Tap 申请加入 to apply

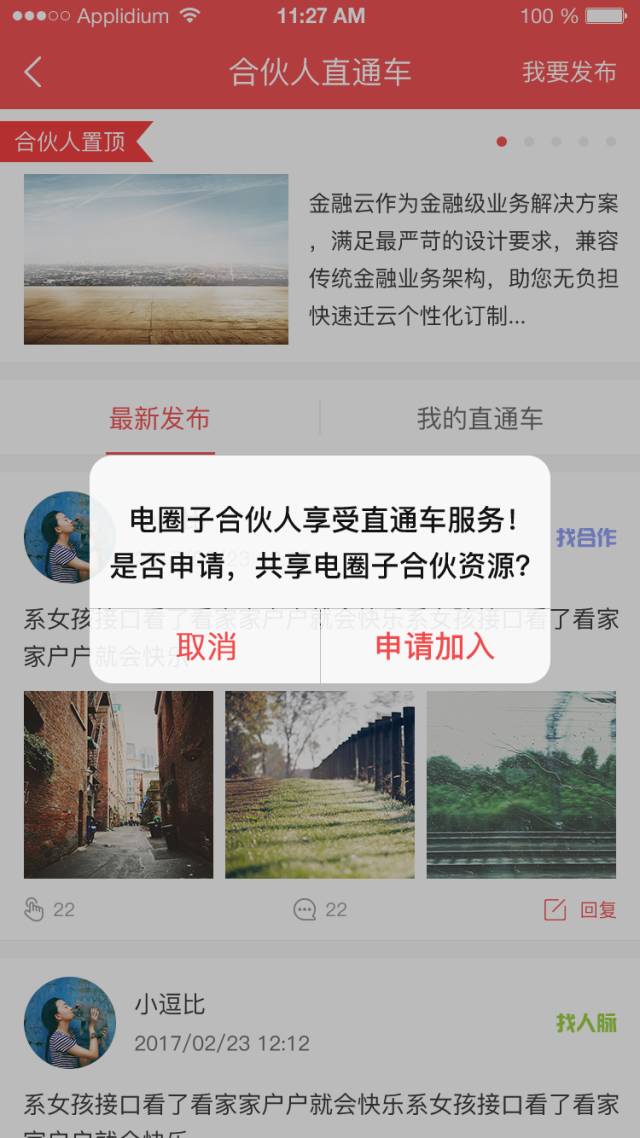pyautogui.click(x=435, y=647)
